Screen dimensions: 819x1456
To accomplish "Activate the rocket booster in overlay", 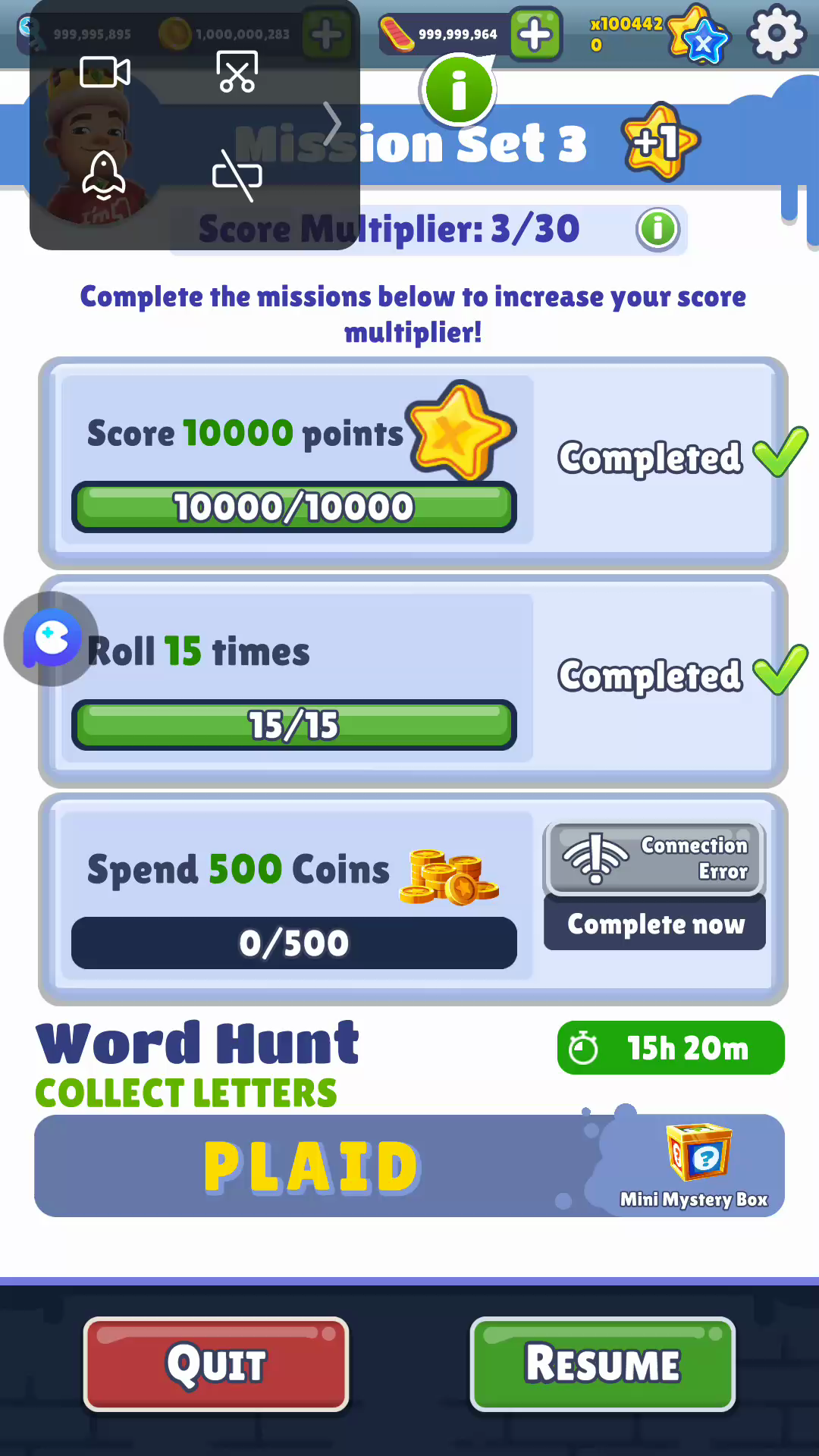I will point(104,176).
